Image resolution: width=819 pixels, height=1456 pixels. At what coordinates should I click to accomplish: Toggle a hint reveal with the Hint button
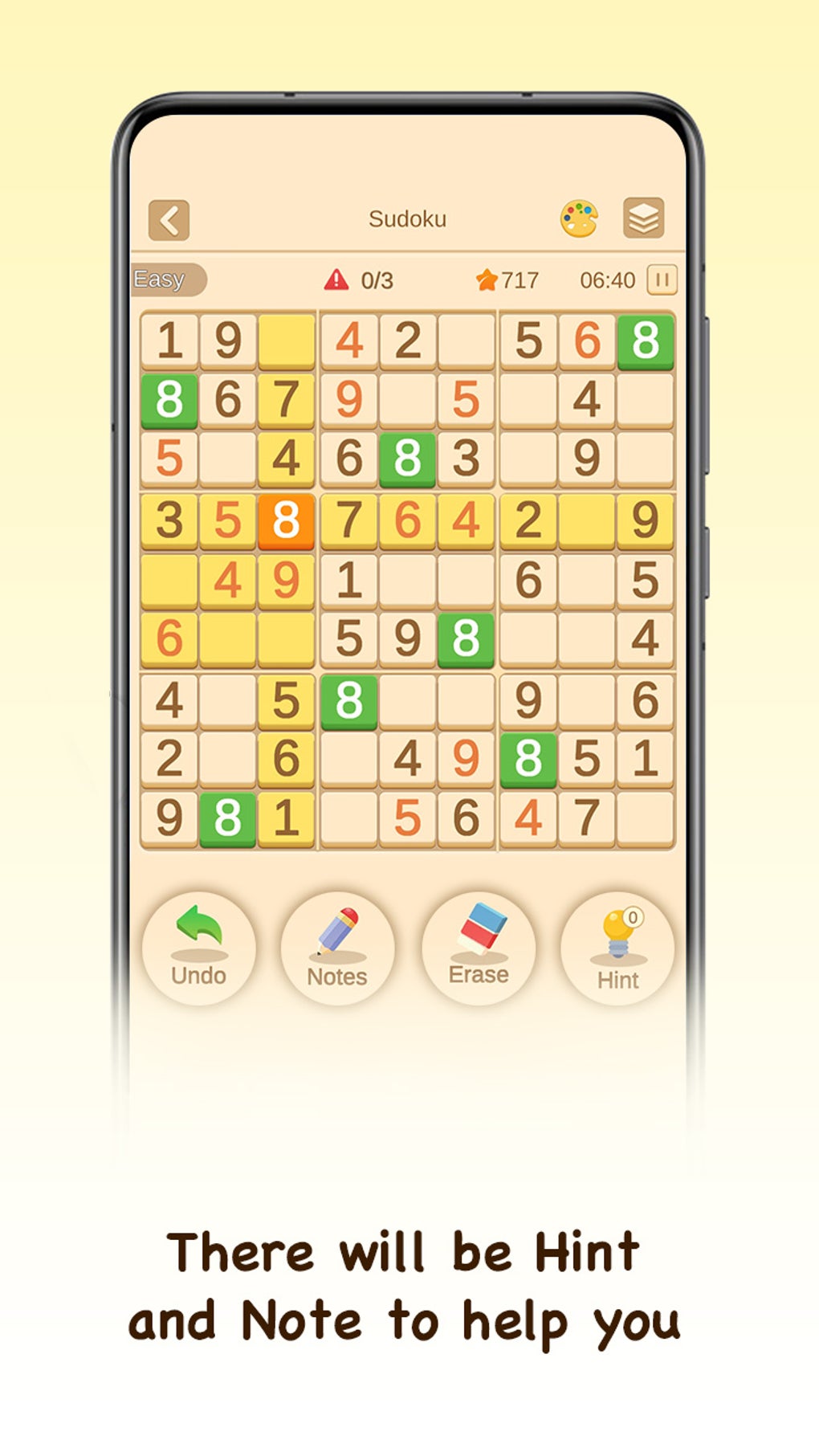tap(616, 948)
